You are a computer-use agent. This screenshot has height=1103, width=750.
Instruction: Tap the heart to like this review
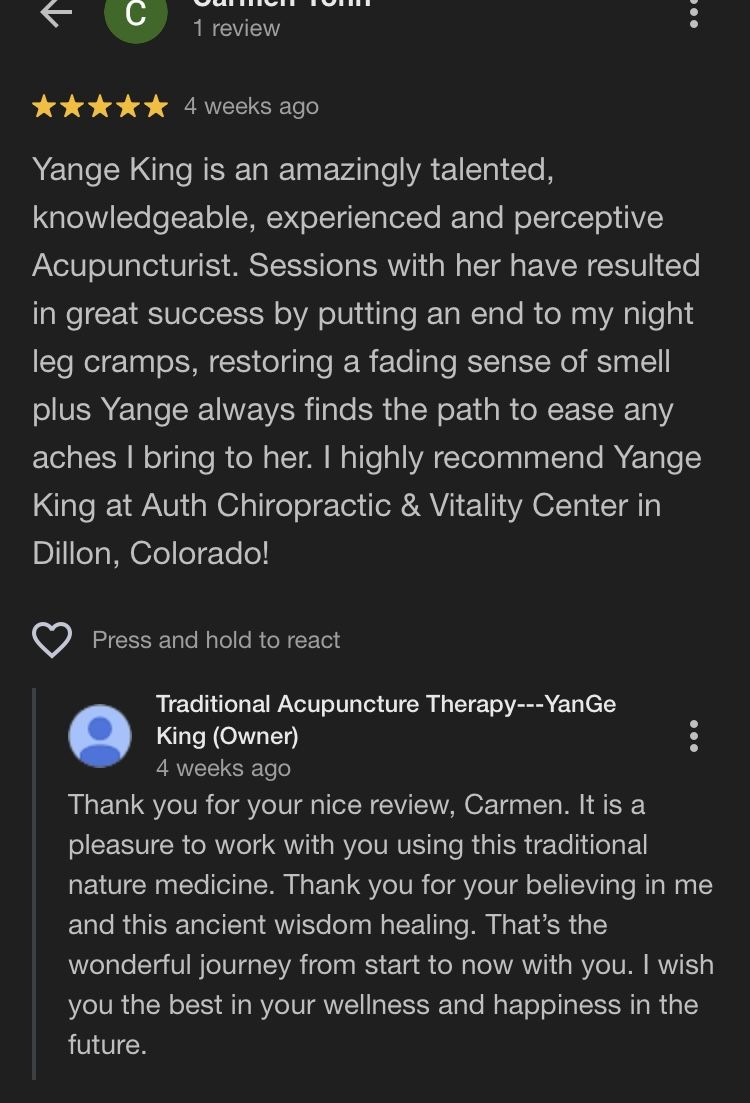click(x=52, y=640)
